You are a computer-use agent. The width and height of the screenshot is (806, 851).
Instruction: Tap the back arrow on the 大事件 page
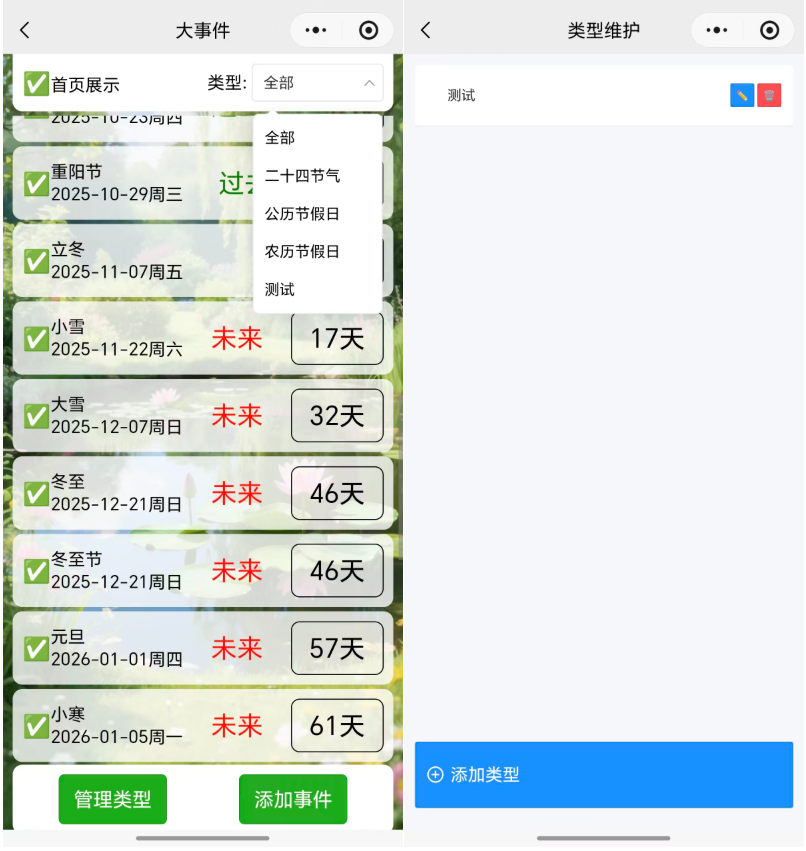pyautogui.click(x=23, y=30)
